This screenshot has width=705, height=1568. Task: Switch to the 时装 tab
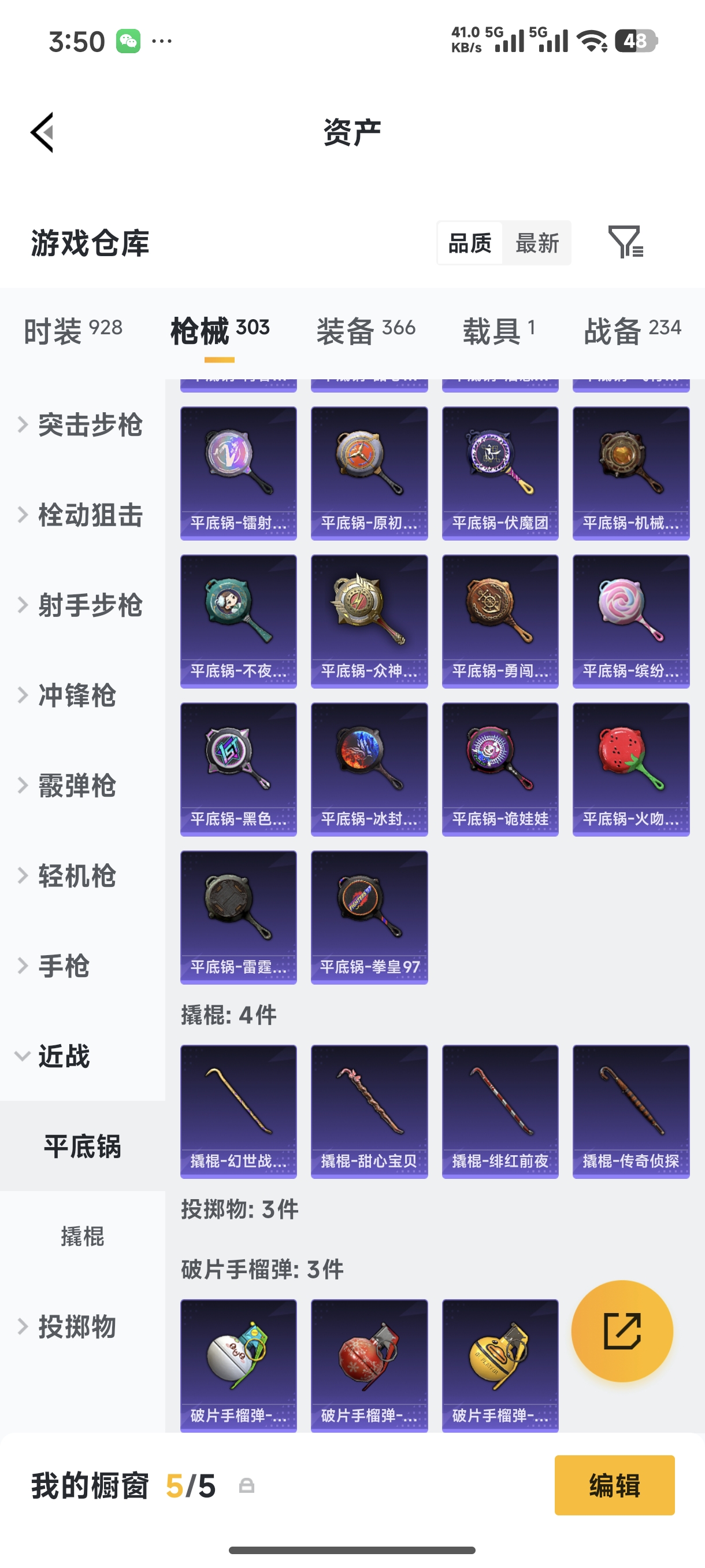[x=74, y=329]
